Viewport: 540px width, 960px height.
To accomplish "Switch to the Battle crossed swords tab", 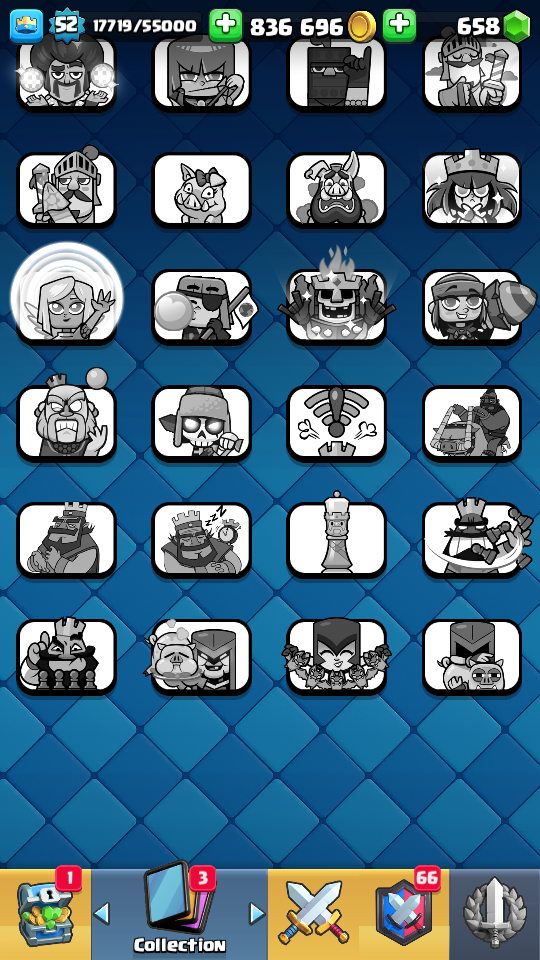I will point(313,913).
